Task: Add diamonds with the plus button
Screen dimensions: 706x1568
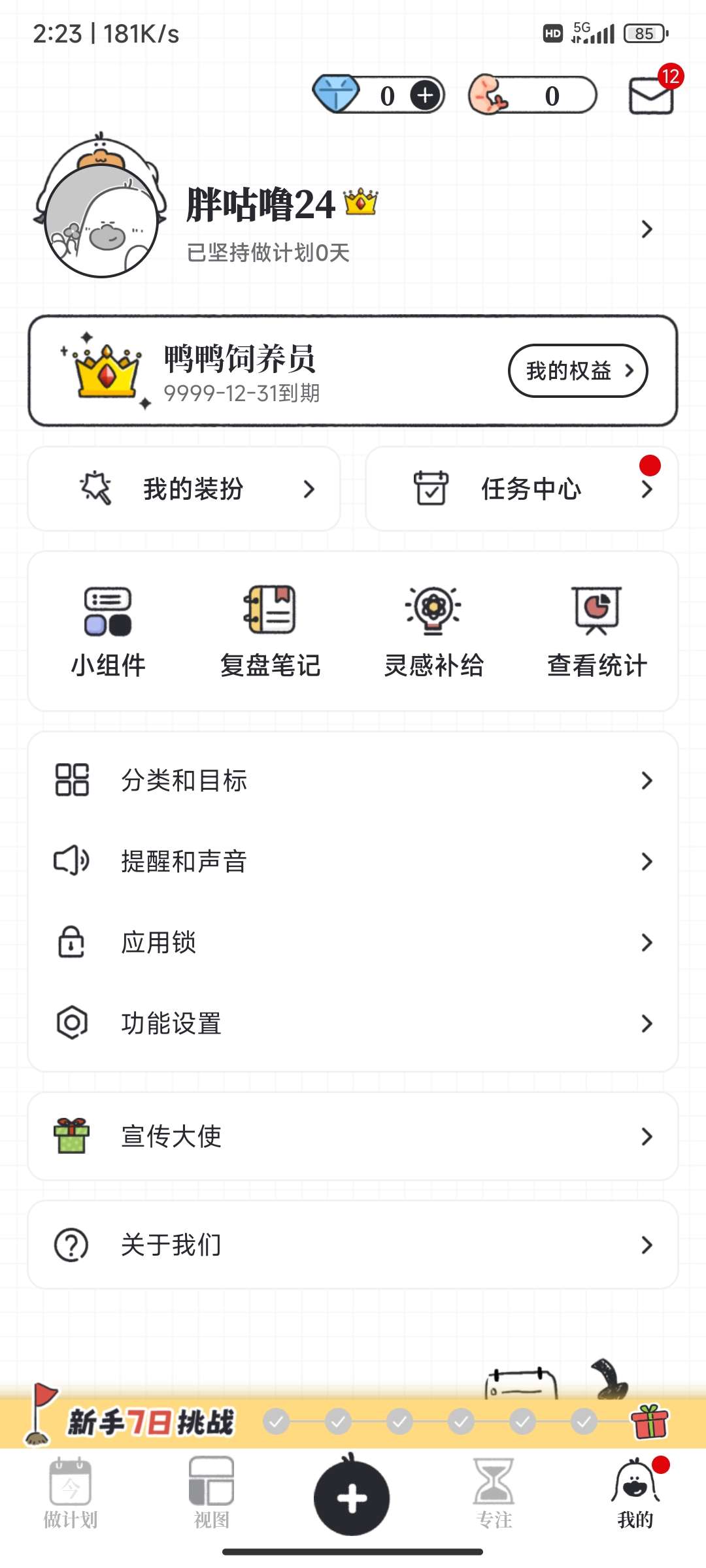Action: pos(426,95)
